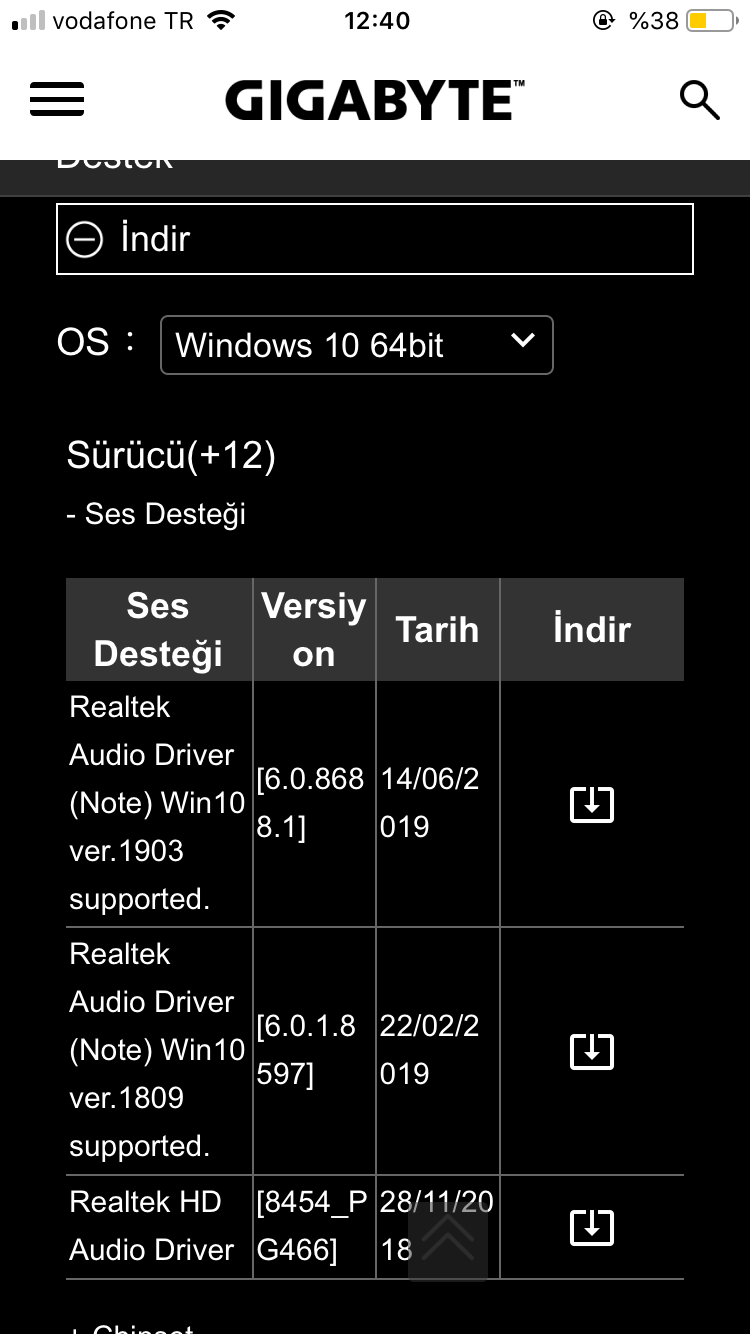
Task: Open the search magnifier
Action: (699, 100)
